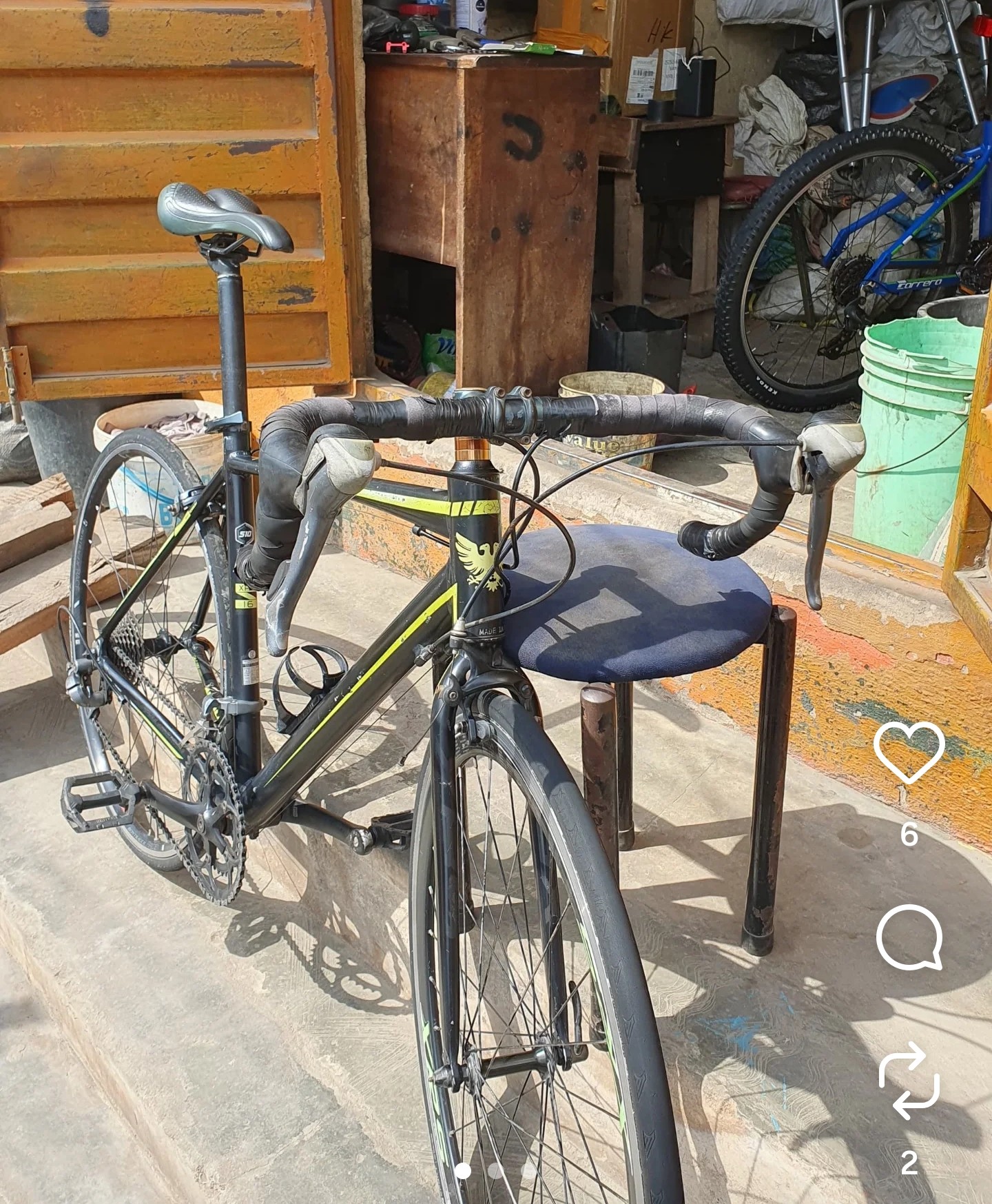Jump to the second photo dot
Image resolution: width=992 pixels, height=1204 pixels.
[495, 1170]
